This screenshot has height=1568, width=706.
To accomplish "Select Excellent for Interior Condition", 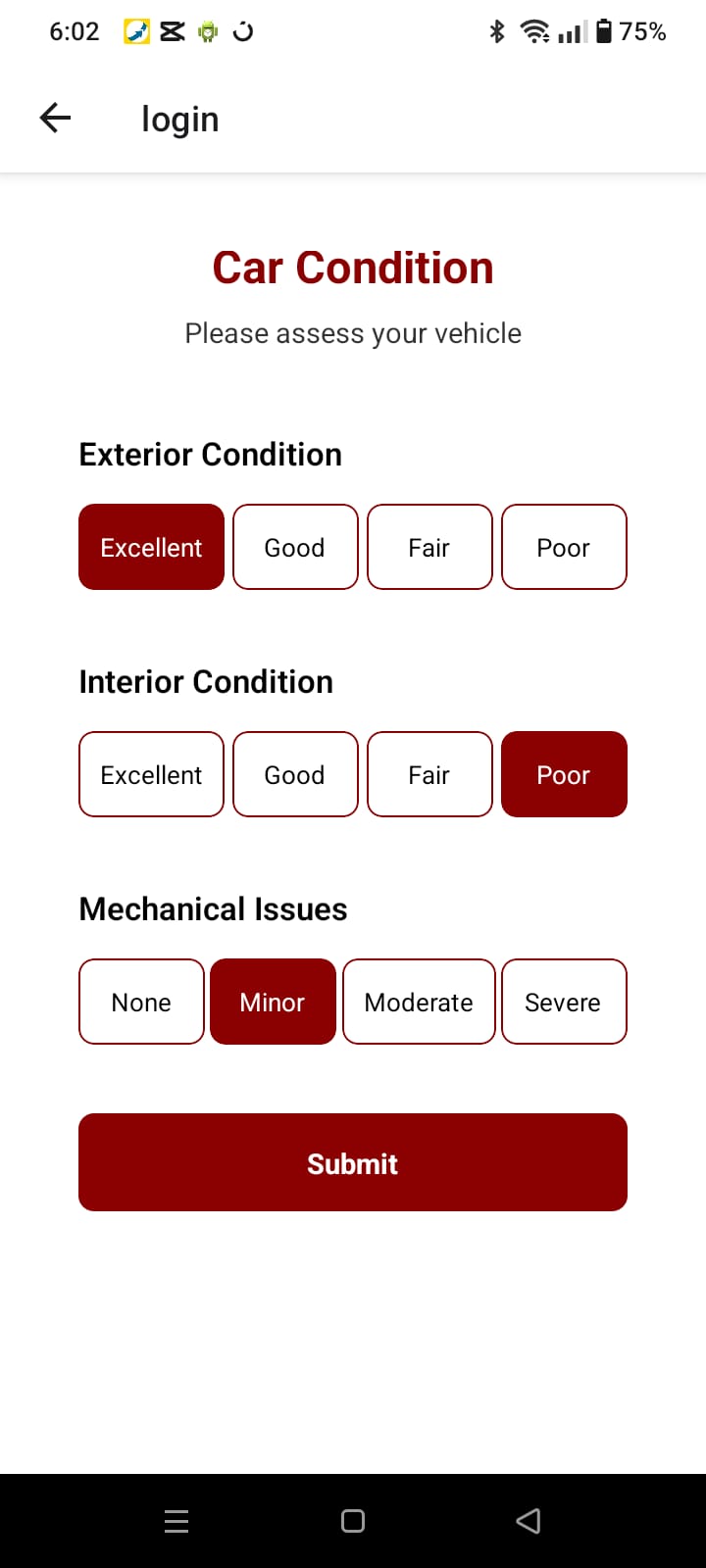I will click(151, 774).
